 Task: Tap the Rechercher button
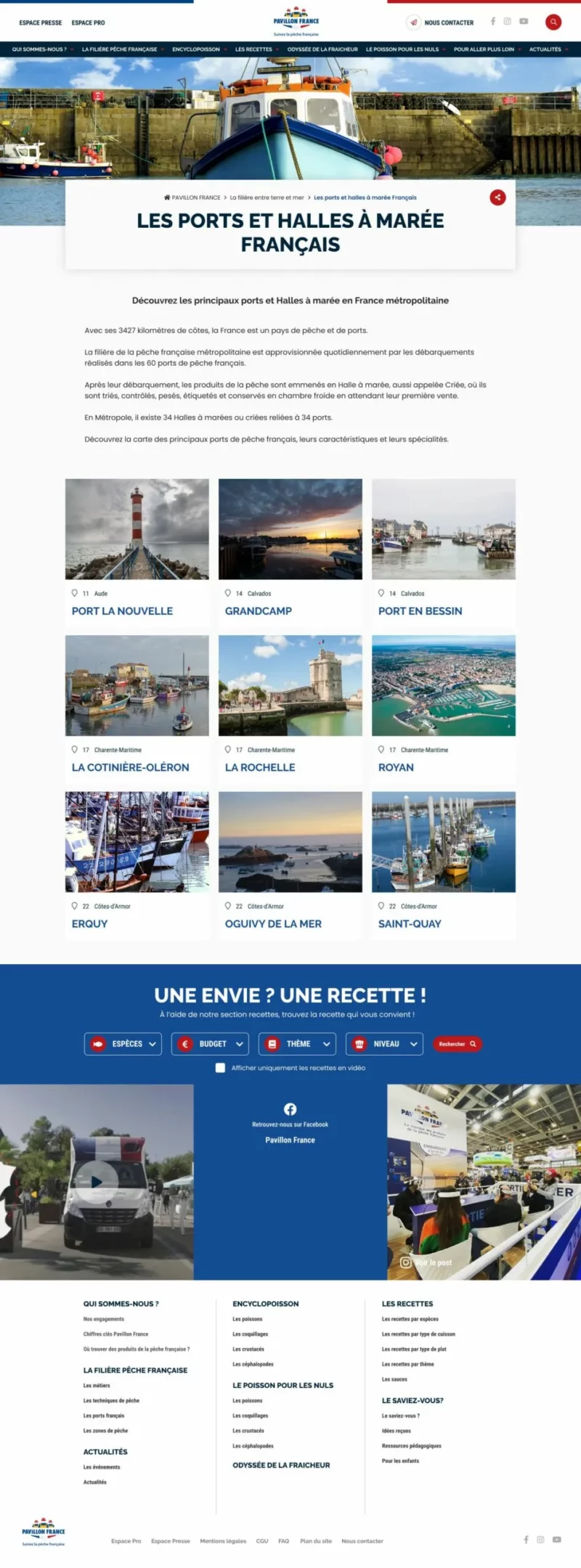tap(457, 1044)
